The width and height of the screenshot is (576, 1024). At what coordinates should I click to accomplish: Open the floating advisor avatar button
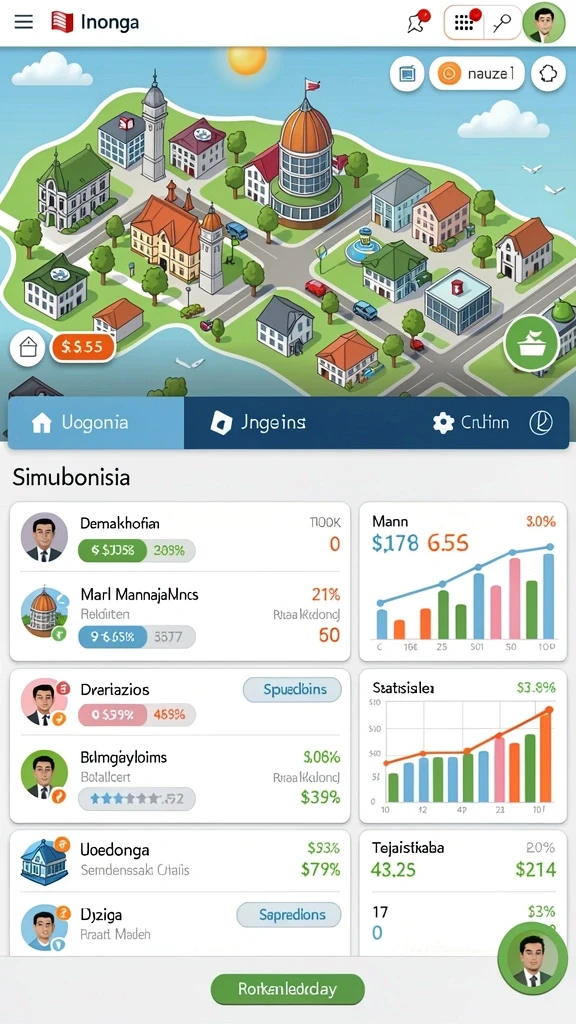point(532,958)
